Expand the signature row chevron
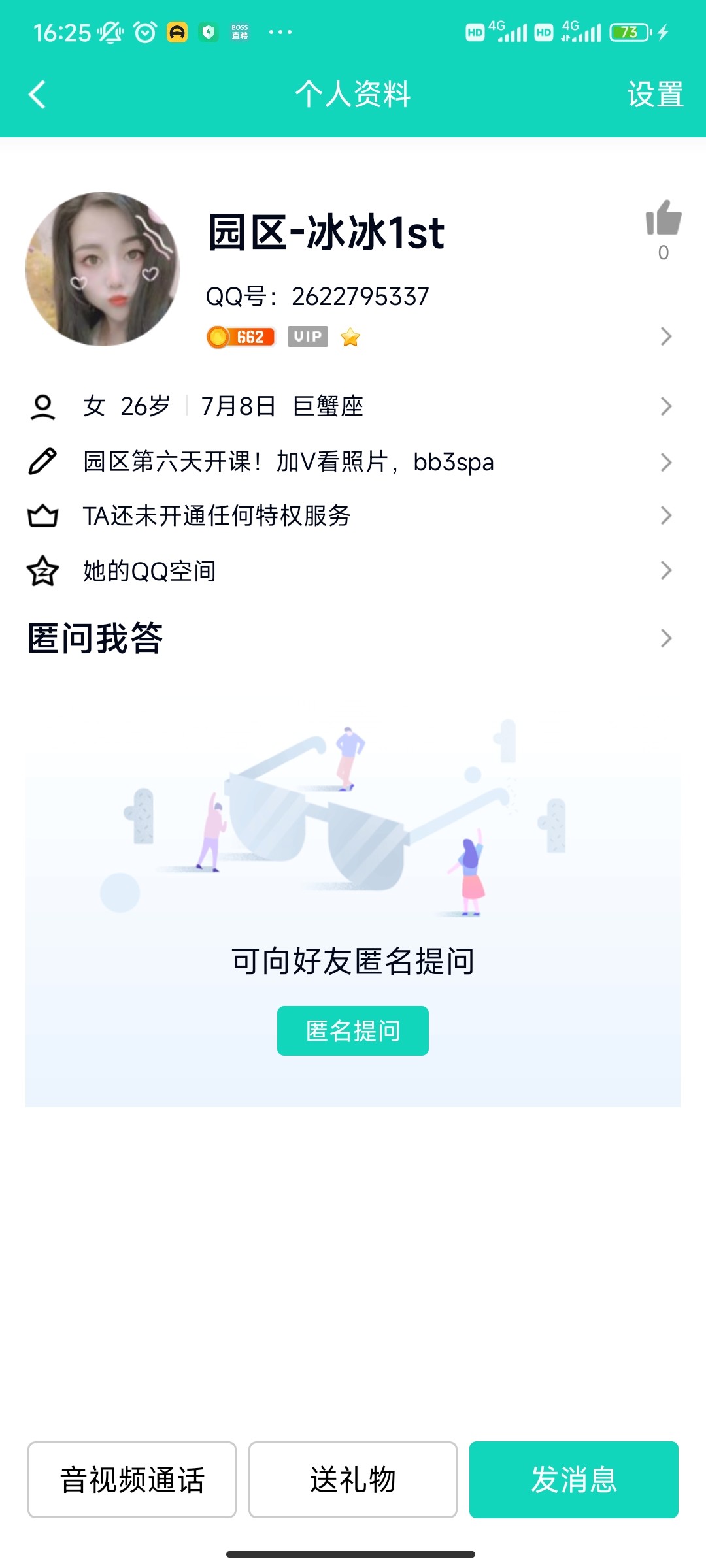The height and width of the screenshot is (1568, 706). pyautogui.click(x=666, y=462)
